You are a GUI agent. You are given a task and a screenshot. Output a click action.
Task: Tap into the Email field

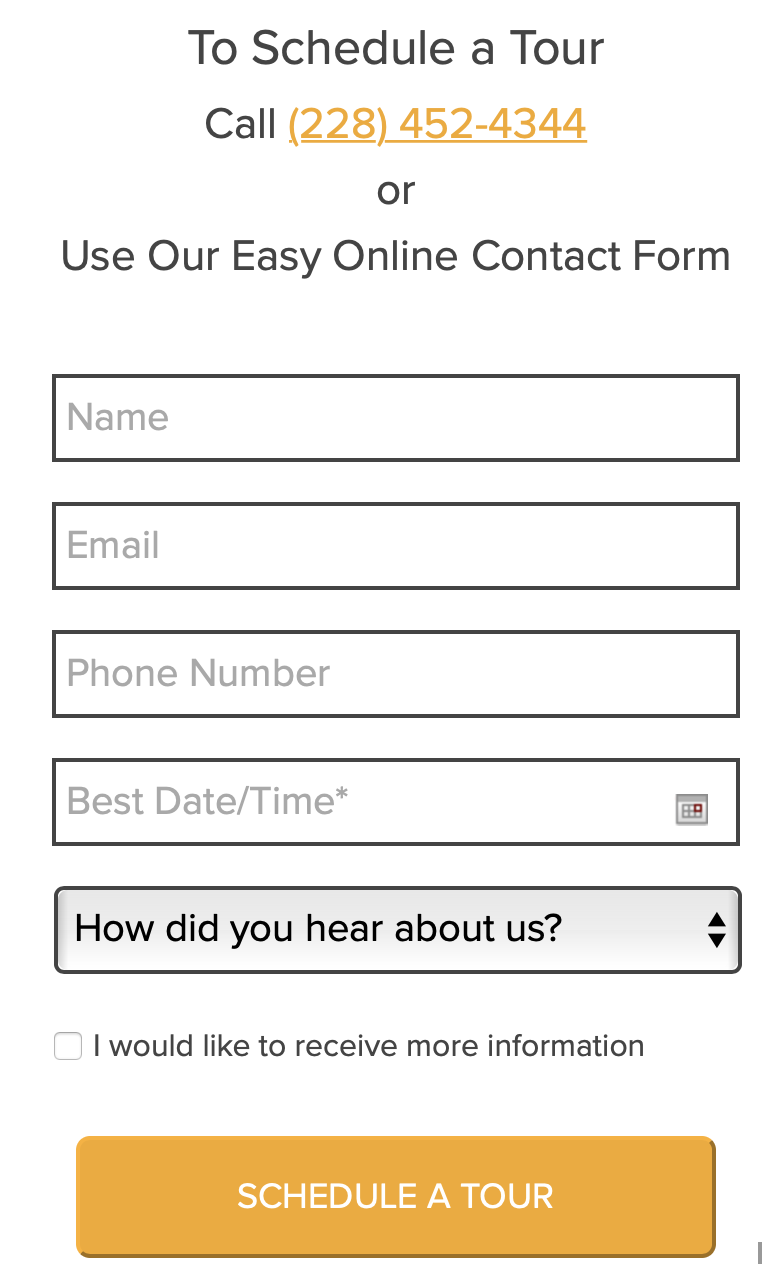point(396,546)
